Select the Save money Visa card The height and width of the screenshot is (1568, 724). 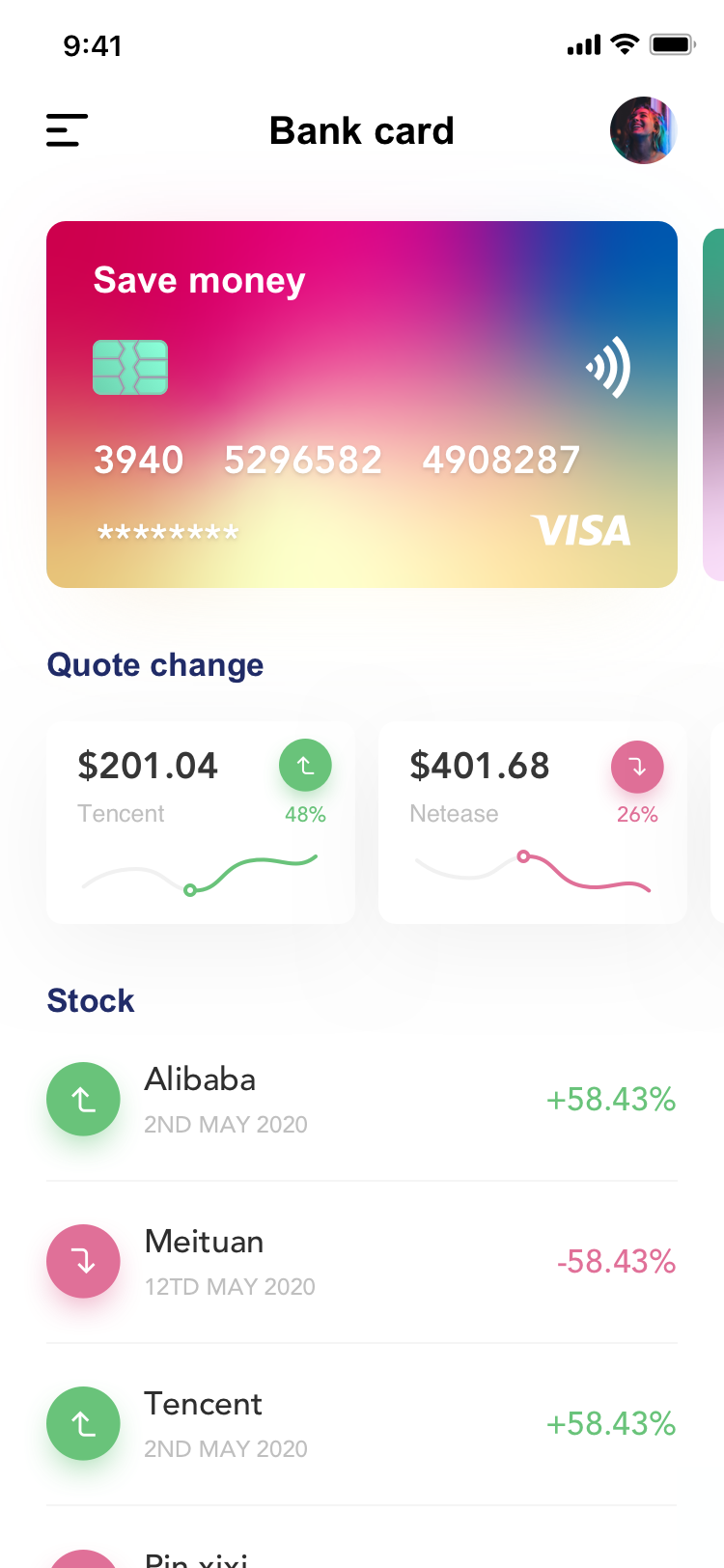pyautogui.click(x=362, y=405)
